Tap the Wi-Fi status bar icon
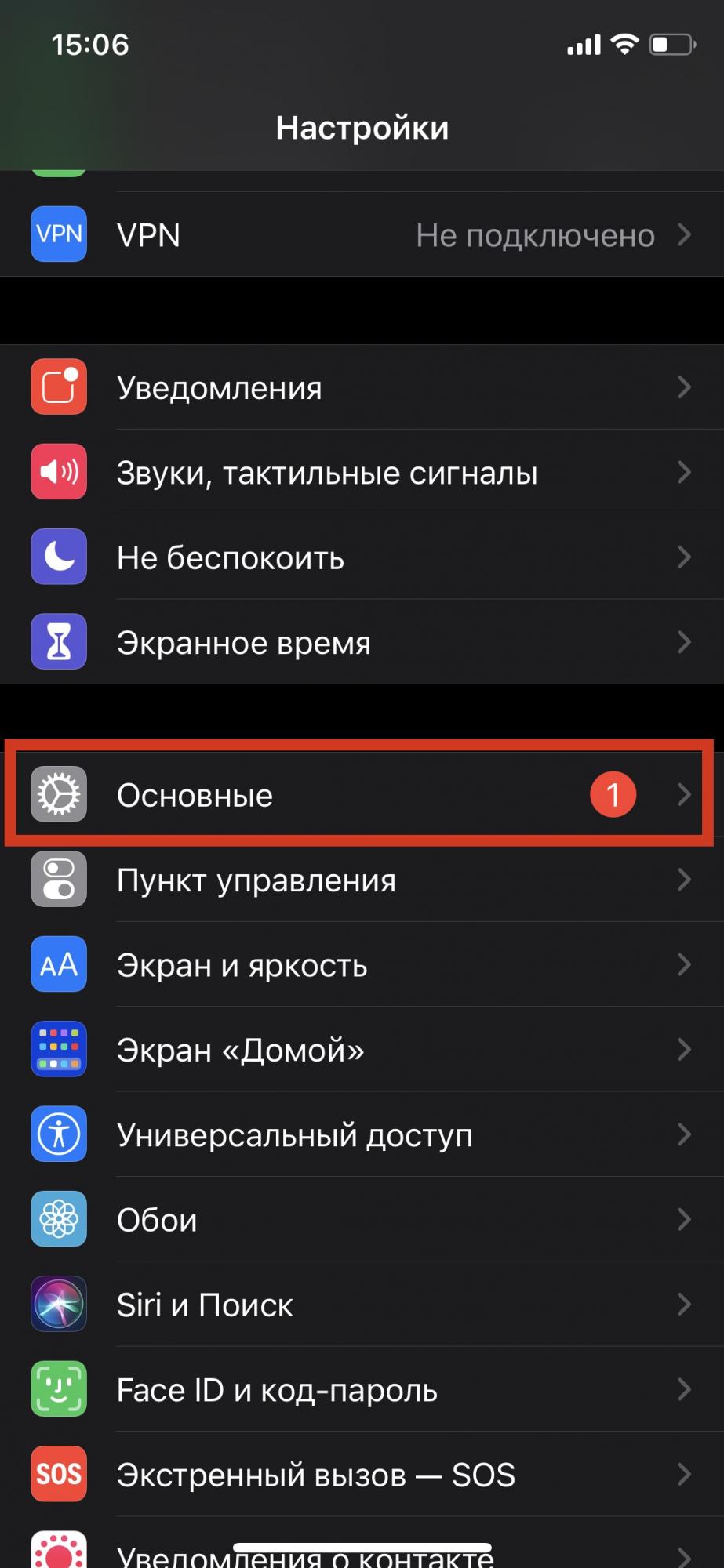The height and width of the screenshot is (1568, 724). [x=624, y=45]
